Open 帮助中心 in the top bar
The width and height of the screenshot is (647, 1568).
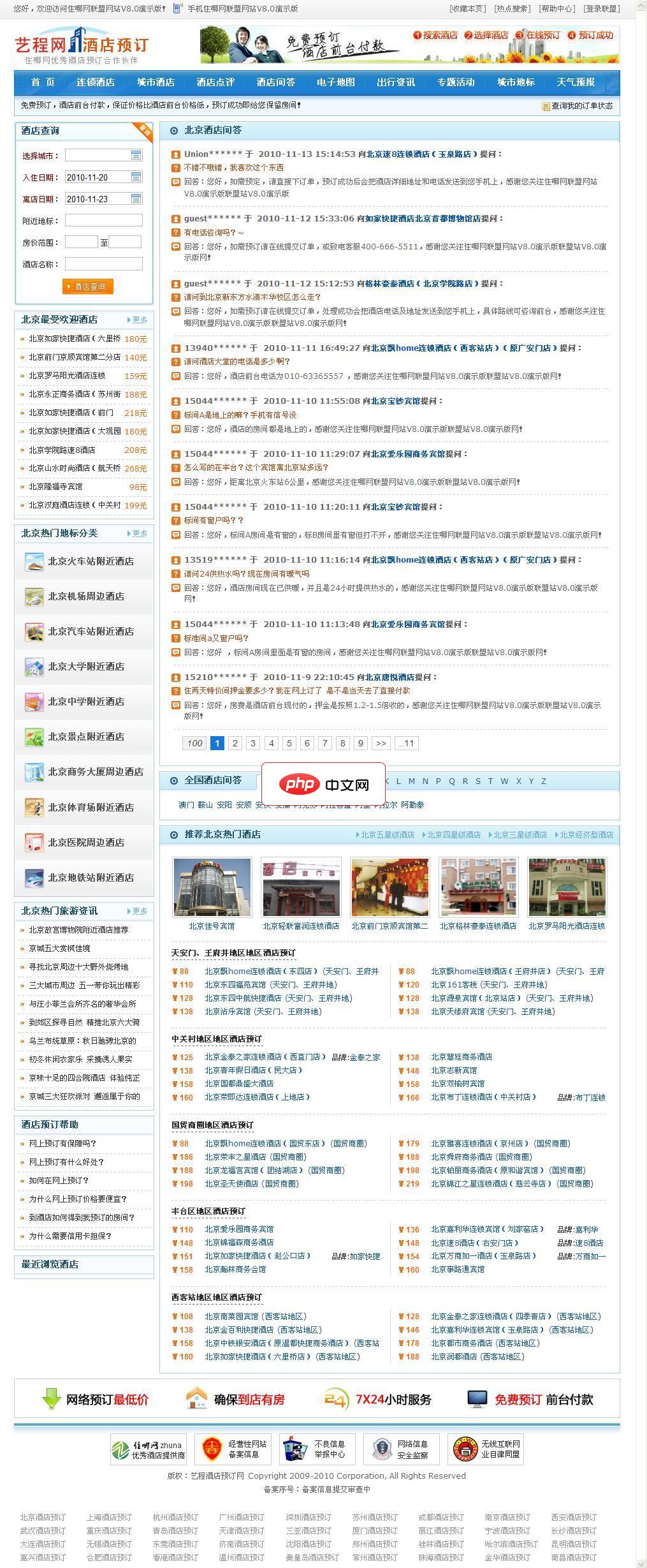click(x=556, y=8)
